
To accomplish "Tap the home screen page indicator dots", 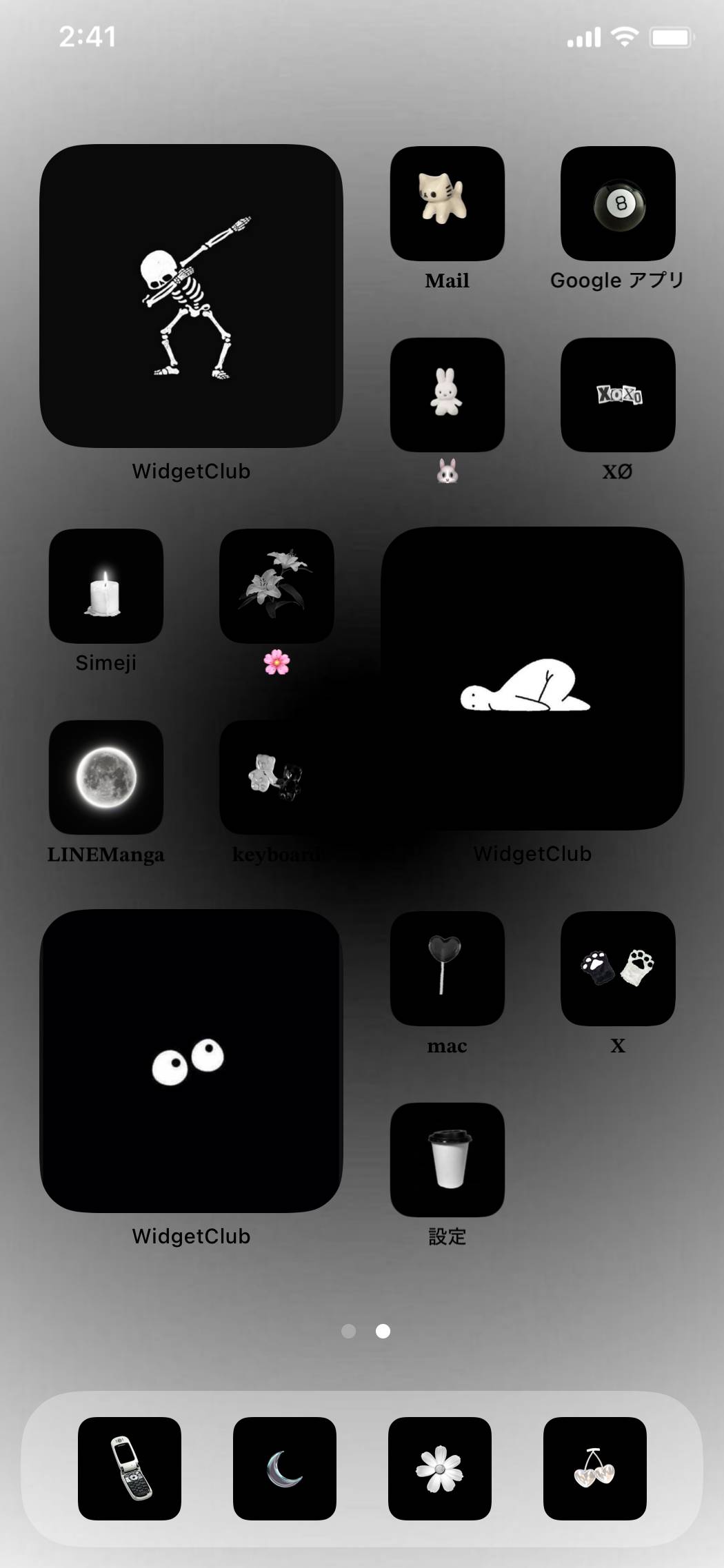I will point(365,1331).
